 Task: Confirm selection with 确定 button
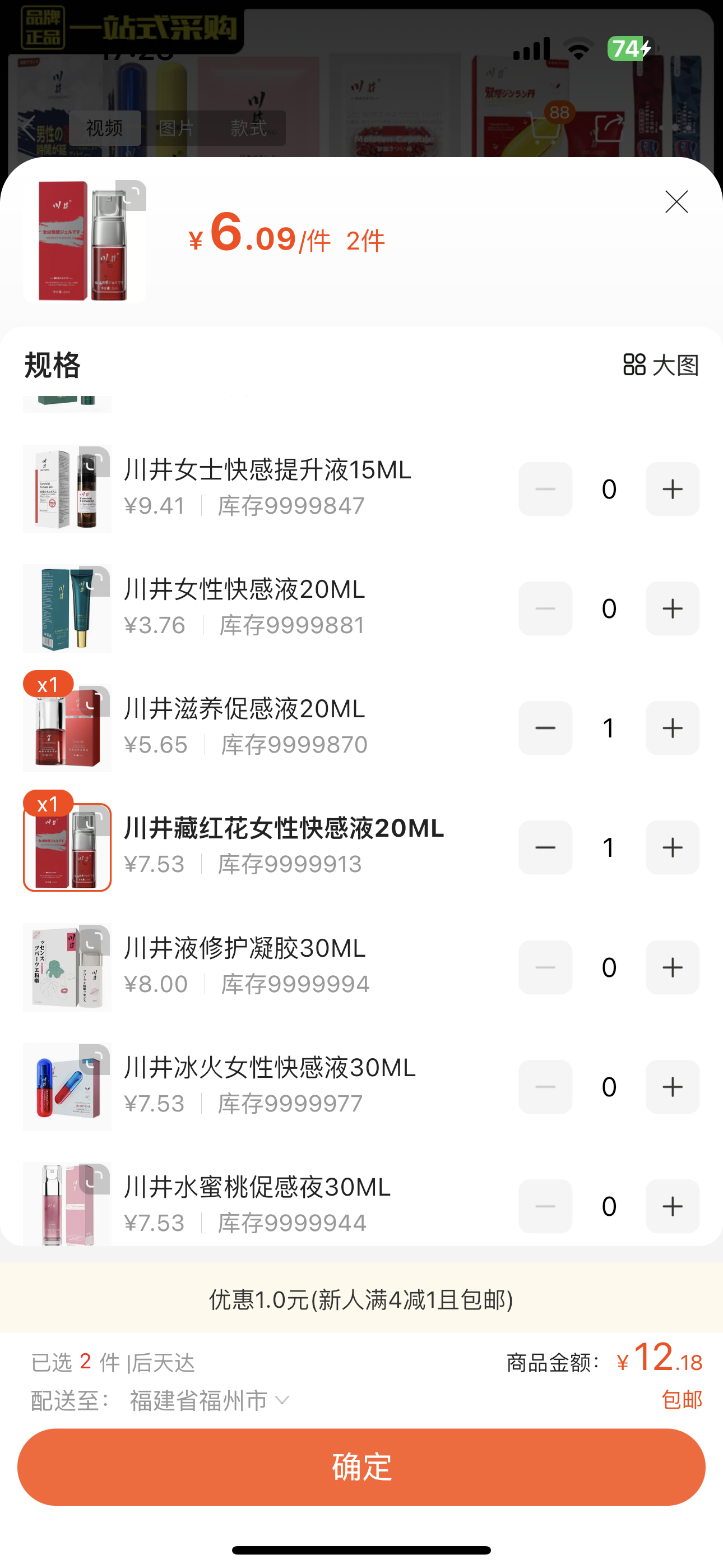tap(361, 1467)
